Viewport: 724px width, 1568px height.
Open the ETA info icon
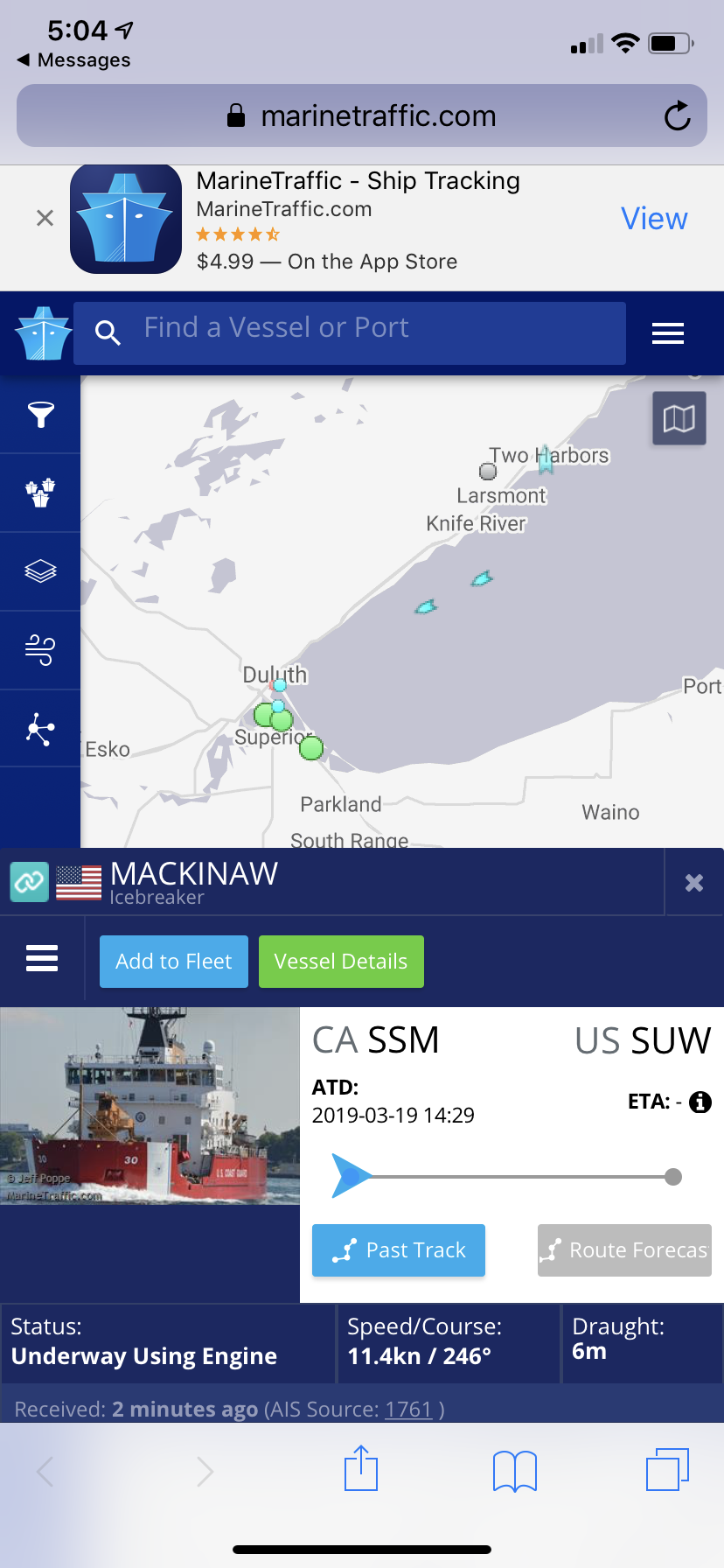(700, 1102)
